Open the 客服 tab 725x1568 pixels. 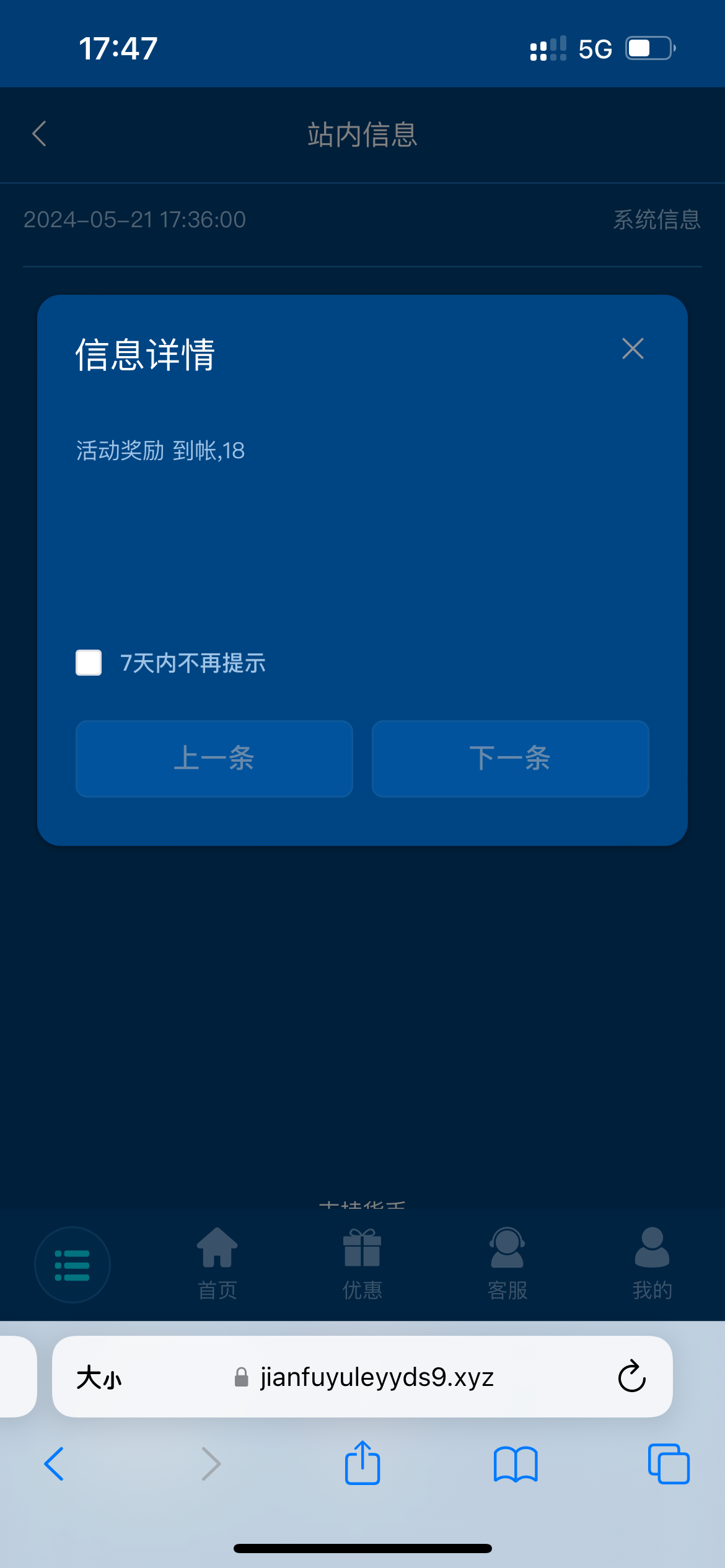pos(507,1263)
